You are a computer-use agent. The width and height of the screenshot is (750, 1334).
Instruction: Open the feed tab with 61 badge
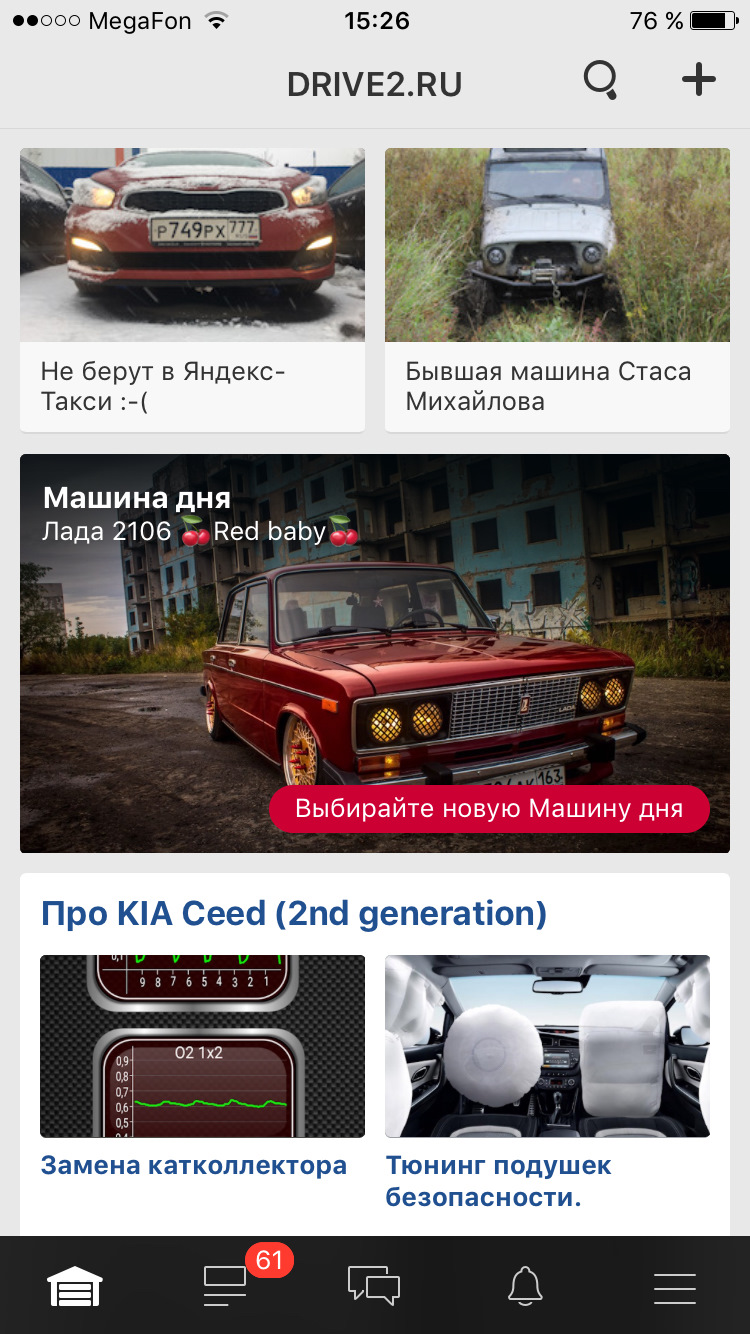225,1287
